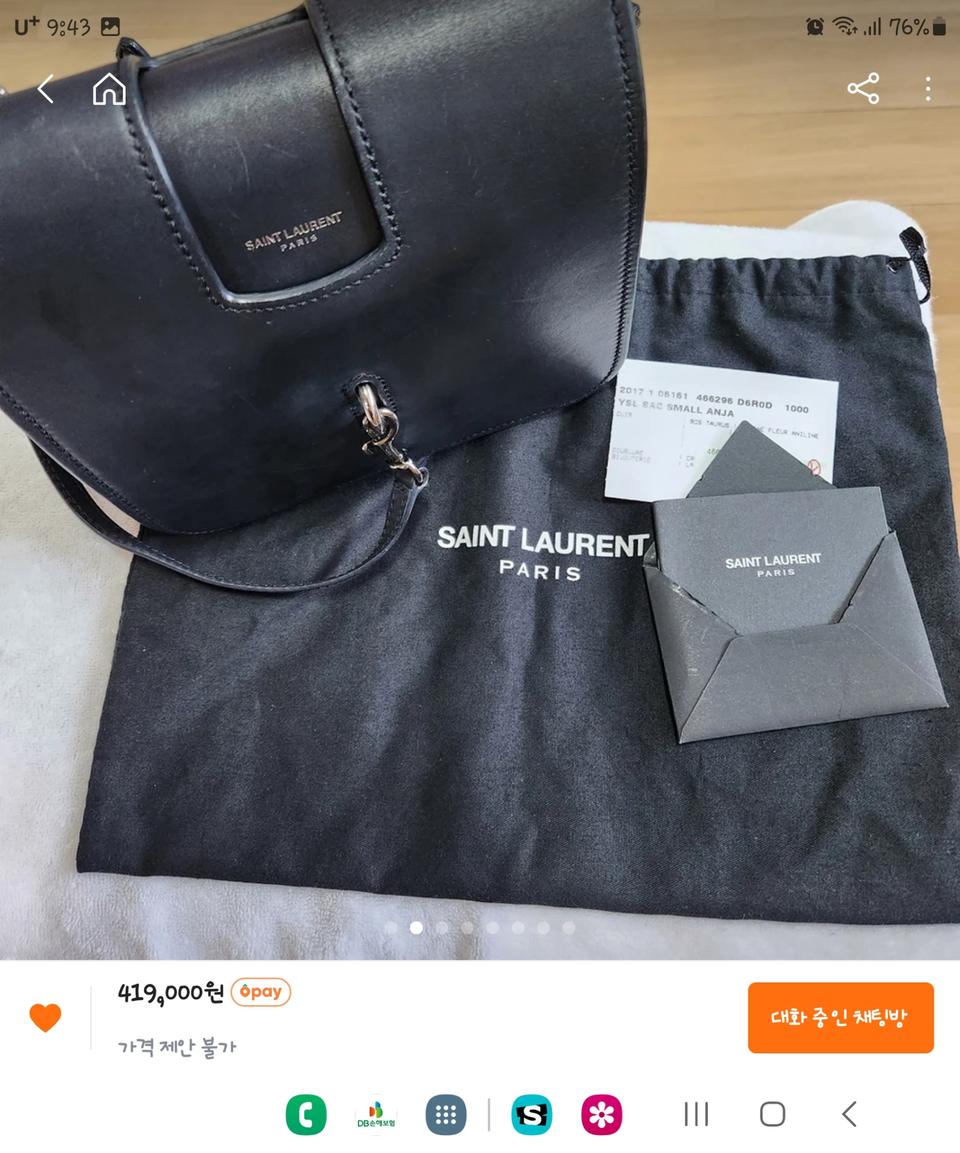Open the 대화 중인 채팅방 button
This screenshot has width=960, height=1153.
click(840, 1018)
